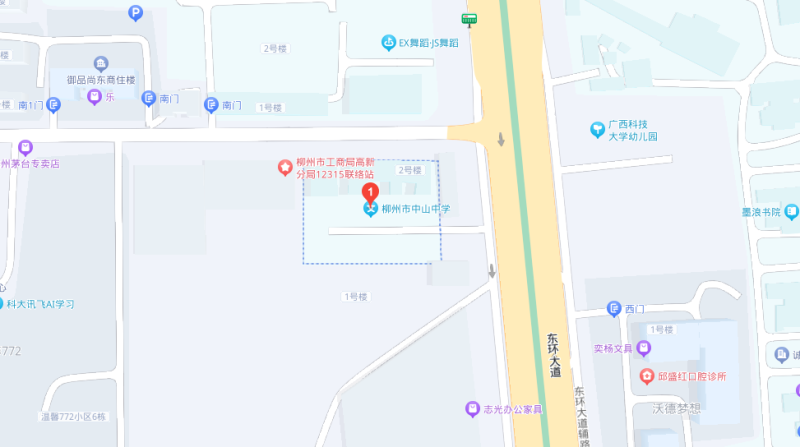Screen dimensions: 800x447
Task: Open the 柳州茅台专卖店 shop marker
Action: tap(26, 147)
